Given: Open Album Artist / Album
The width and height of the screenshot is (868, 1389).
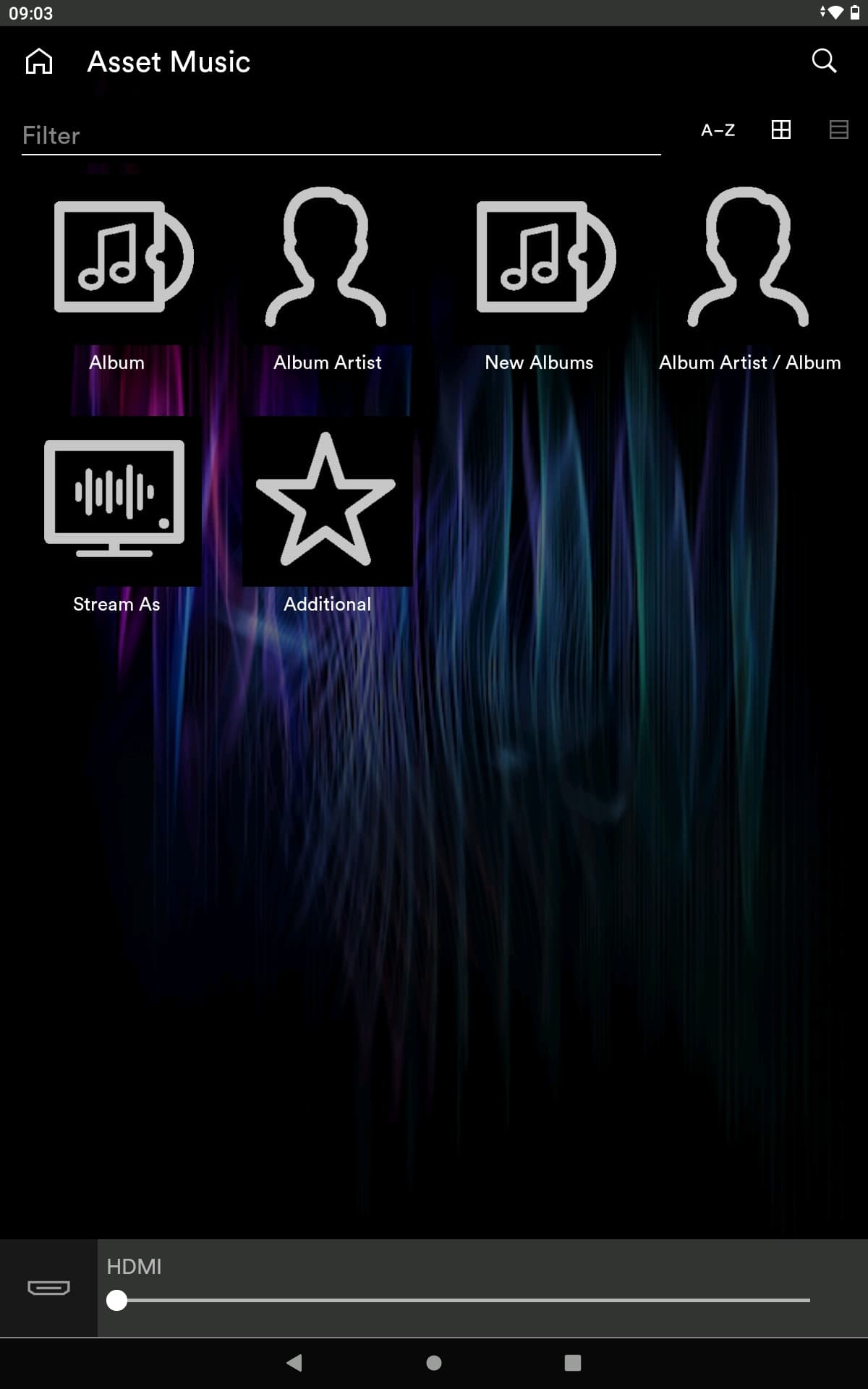Looking at the screenshot, I should 749,279.
